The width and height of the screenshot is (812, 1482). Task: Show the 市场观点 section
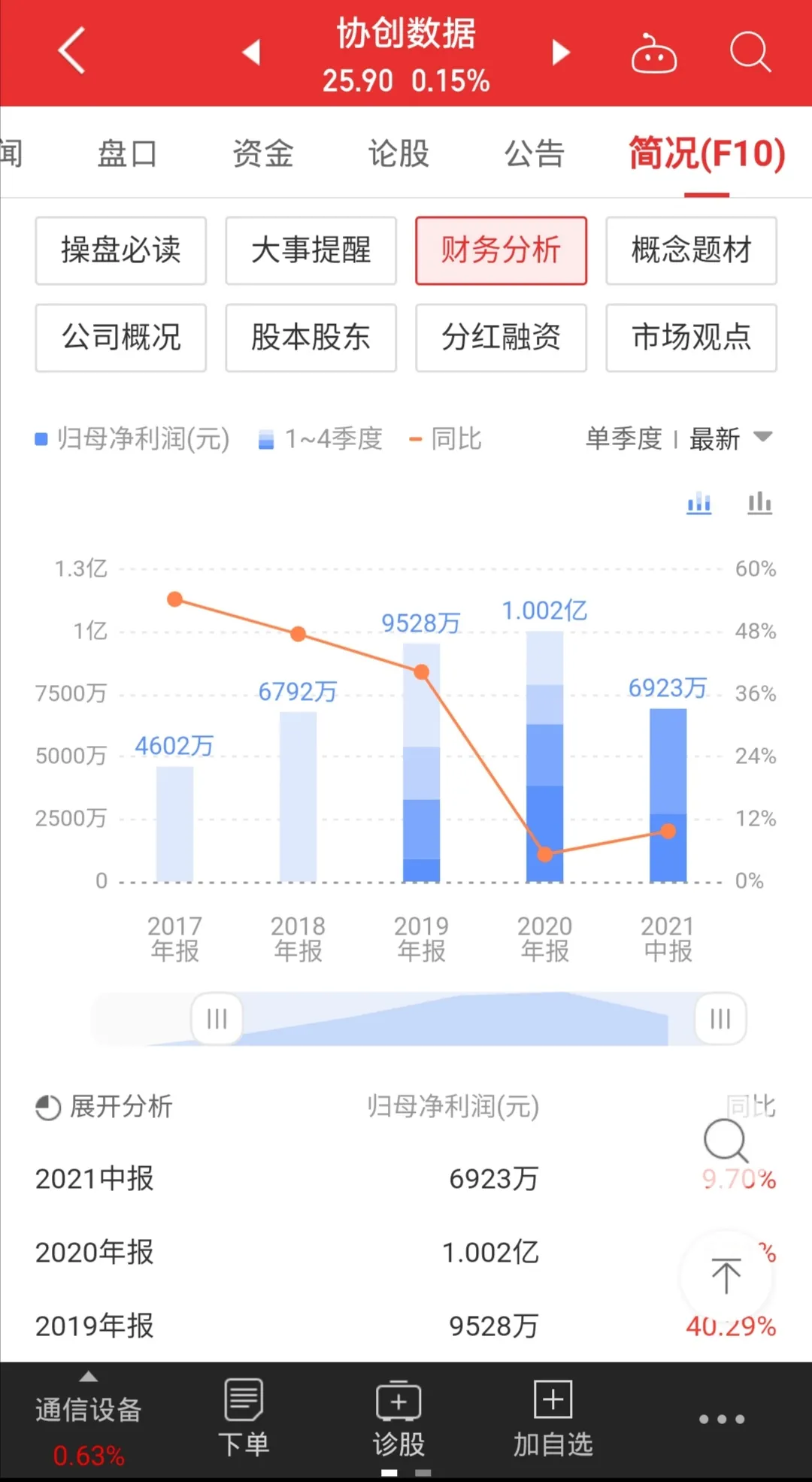pos(691,338)
